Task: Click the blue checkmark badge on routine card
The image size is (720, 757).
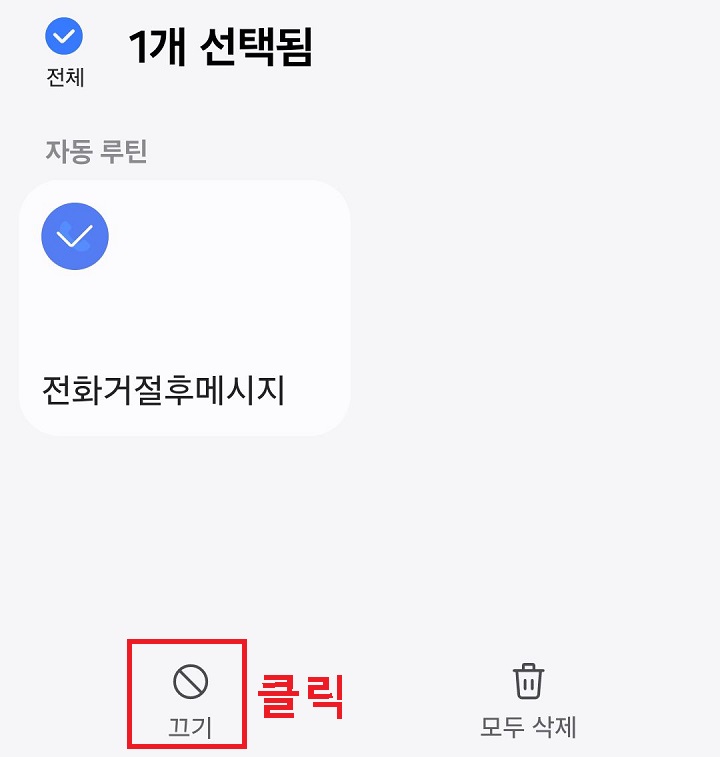Action: click(74, 236)
